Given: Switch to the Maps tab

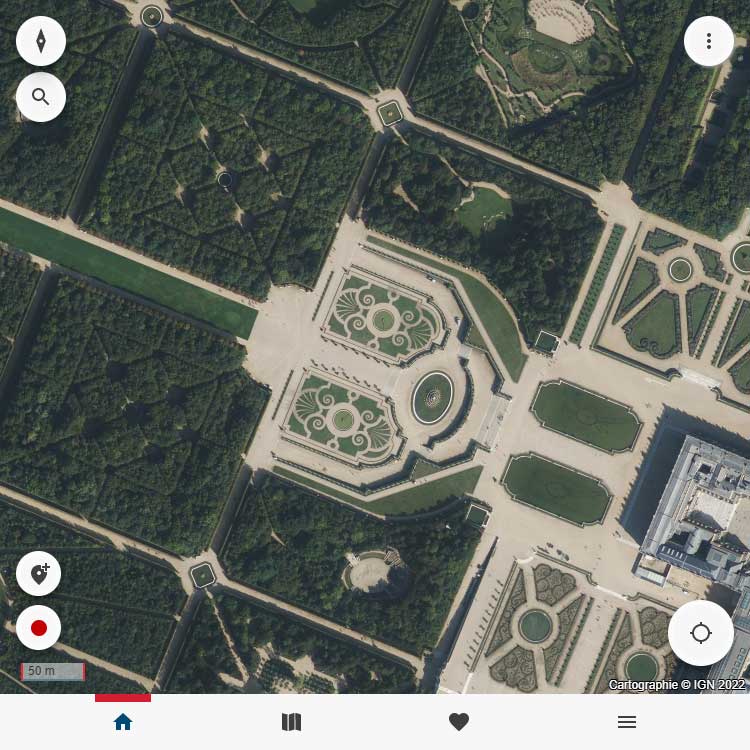Looking at the screenshot, I should tap(291, 722).
